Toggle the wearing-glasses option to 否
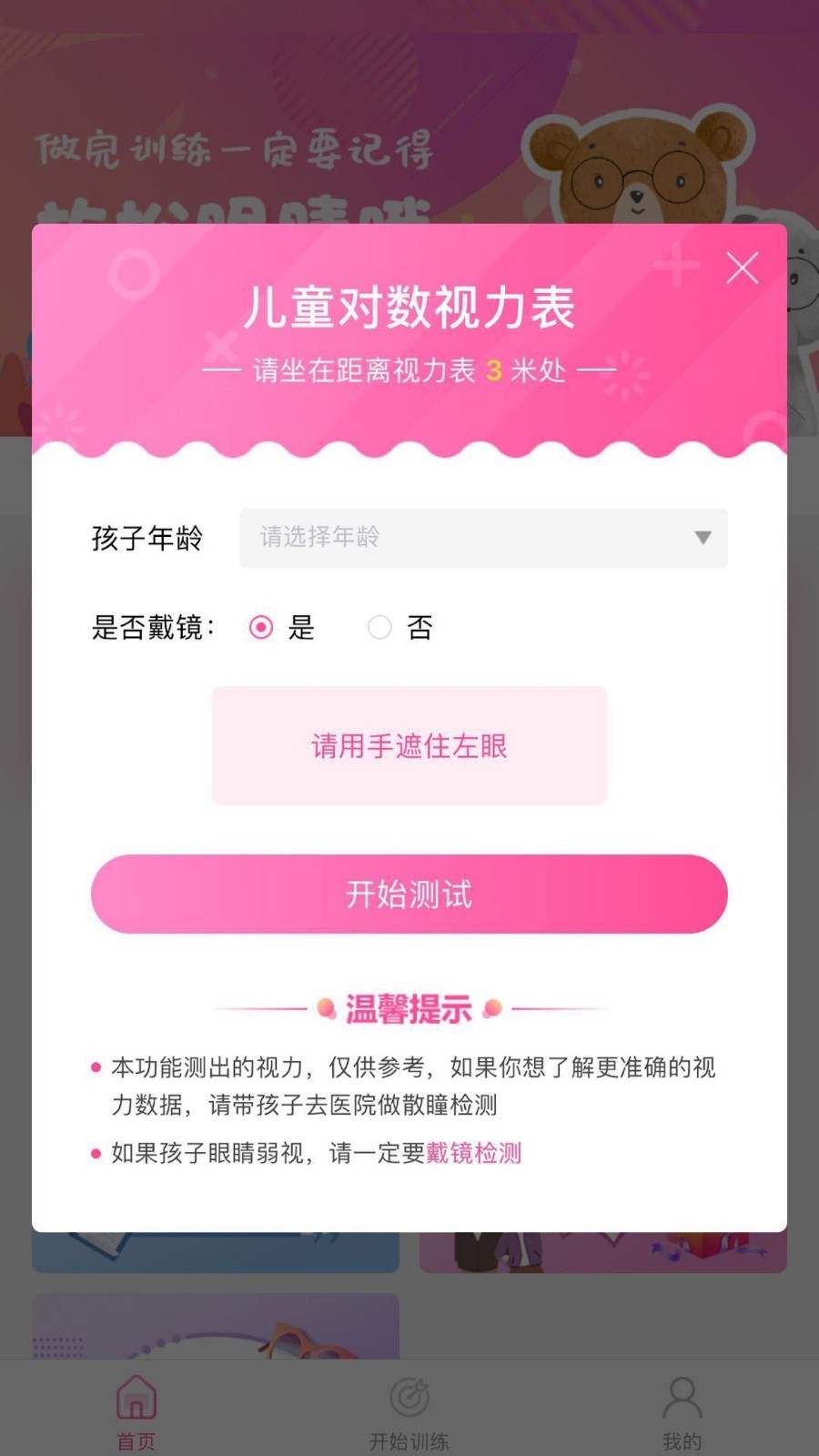This screenshot has width=819, height=1456. pos(380,628)
